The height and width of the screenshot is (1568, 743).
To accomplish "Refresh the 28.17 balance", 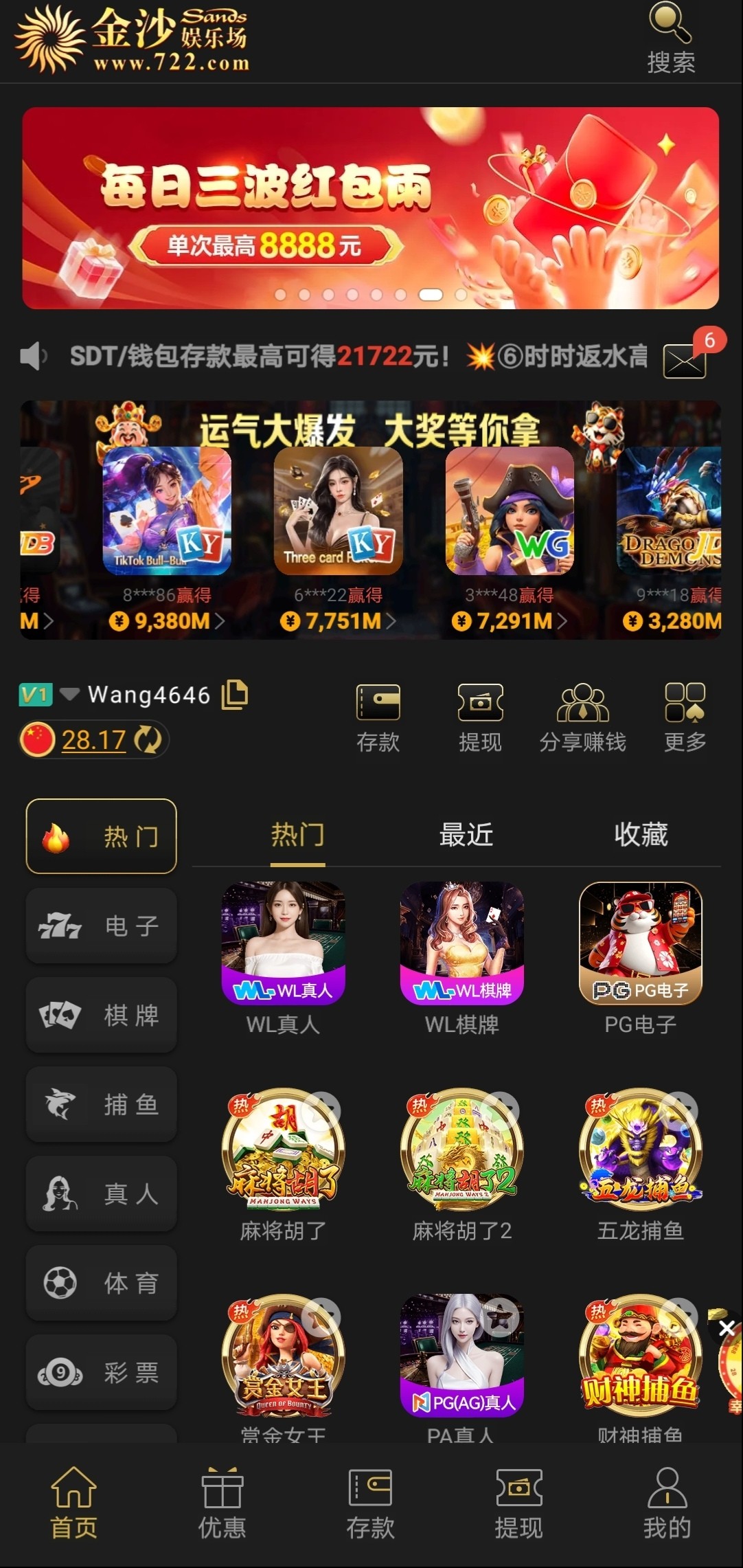I will [x=148, y=740].
